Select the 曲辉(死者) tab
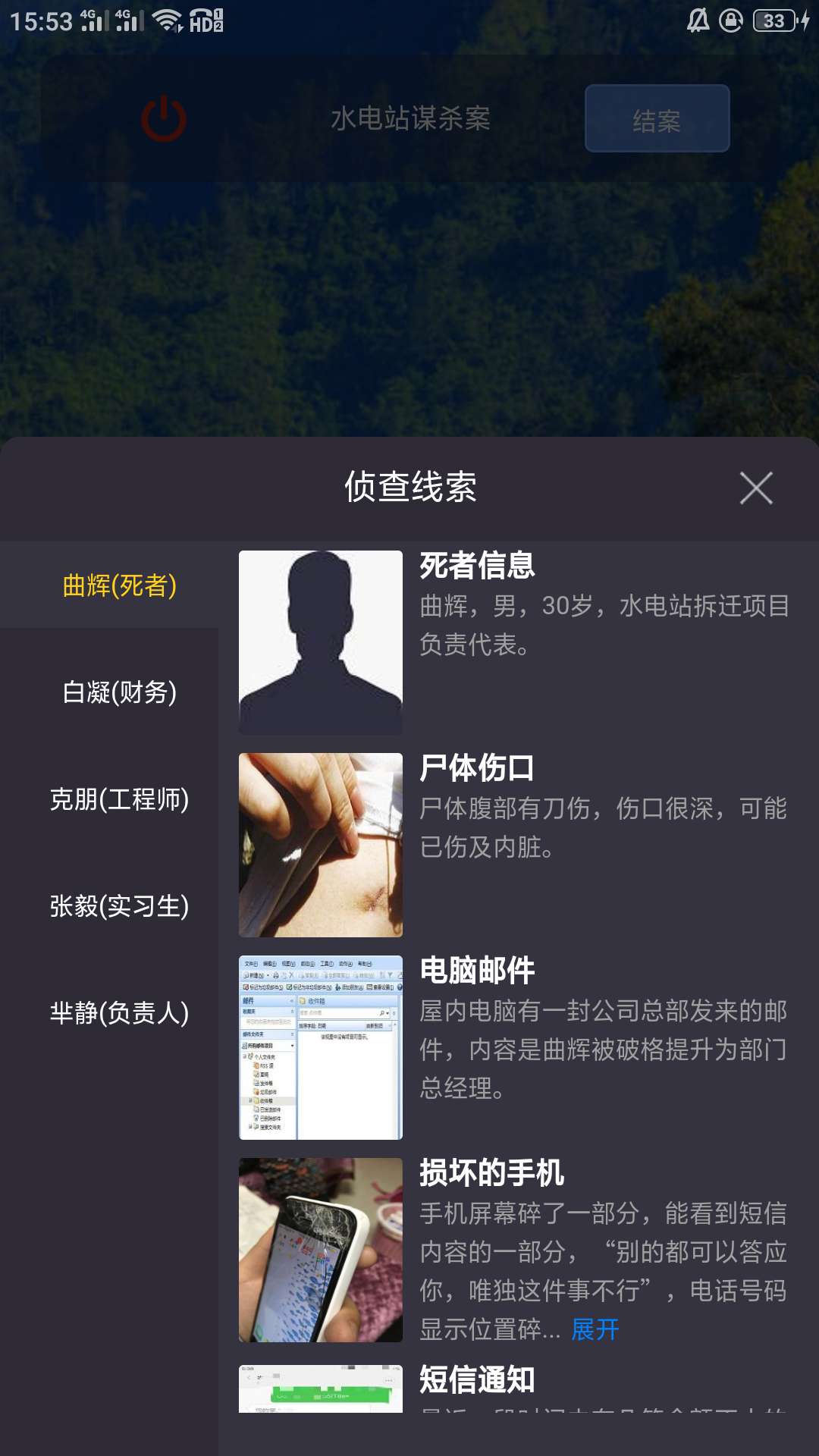 pos(120,585)
